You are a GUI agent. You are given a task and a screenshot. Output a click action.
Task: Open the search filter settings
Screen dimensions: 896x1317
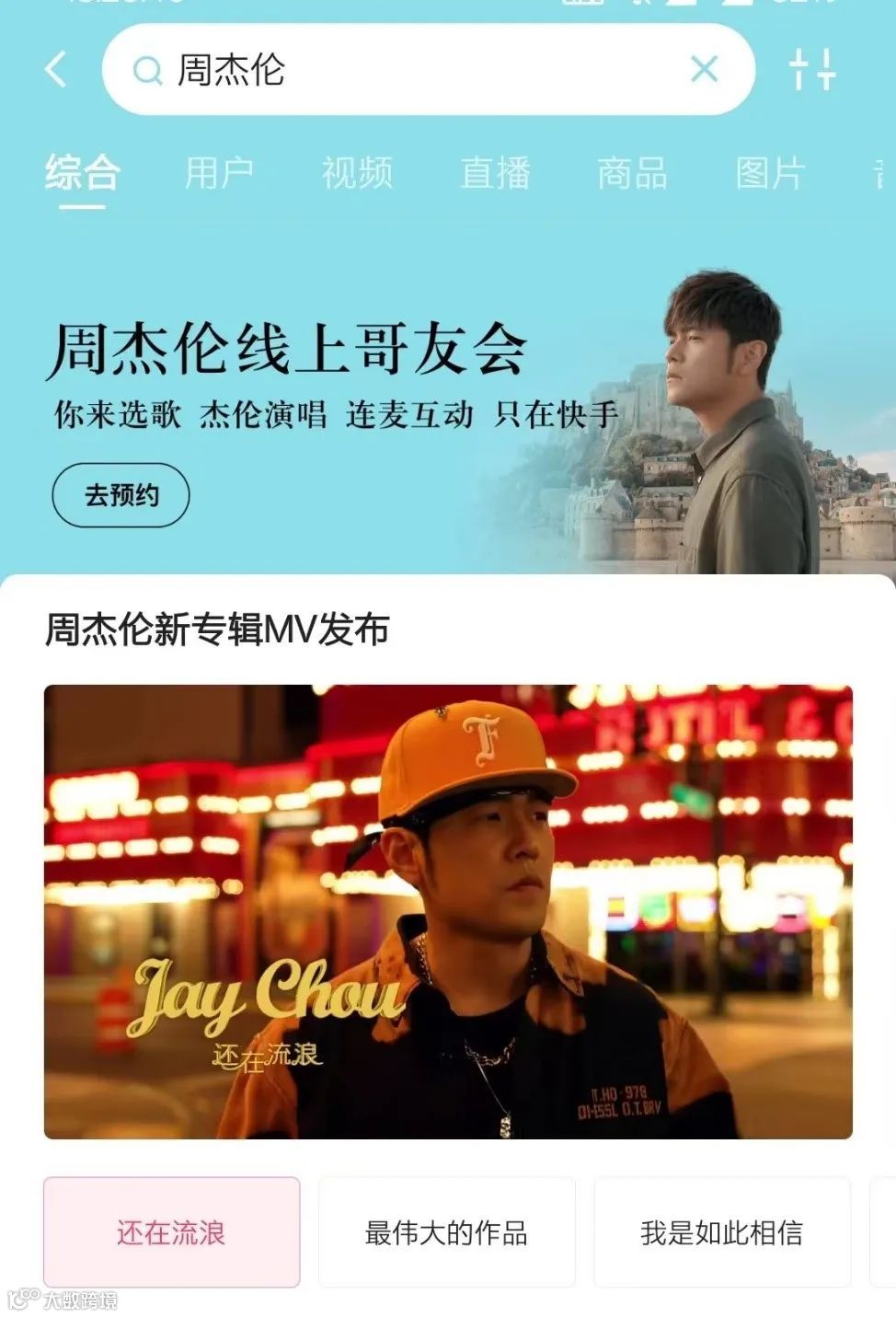[x=812, y=69]
